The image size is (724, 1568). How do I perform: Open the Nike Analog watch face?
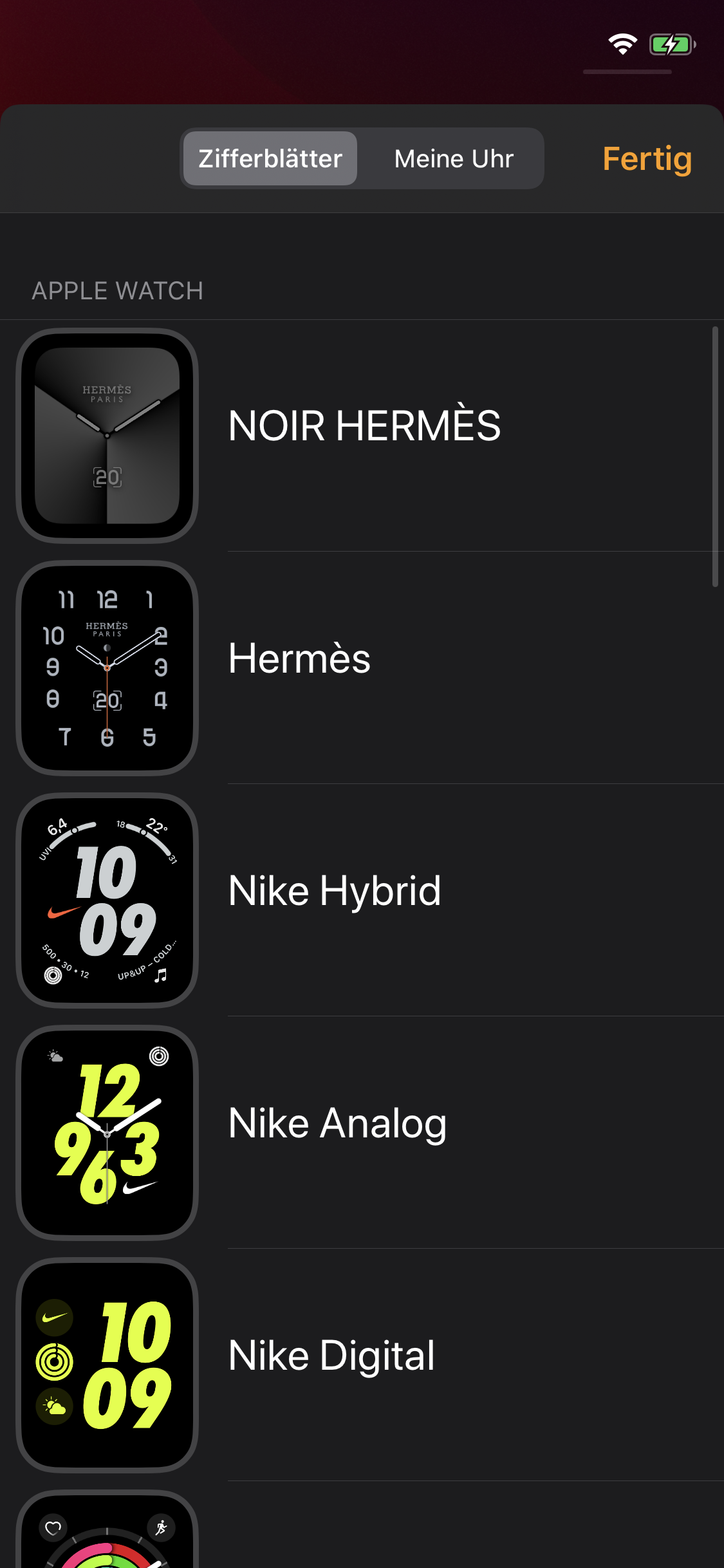(x=362, y=1133)
